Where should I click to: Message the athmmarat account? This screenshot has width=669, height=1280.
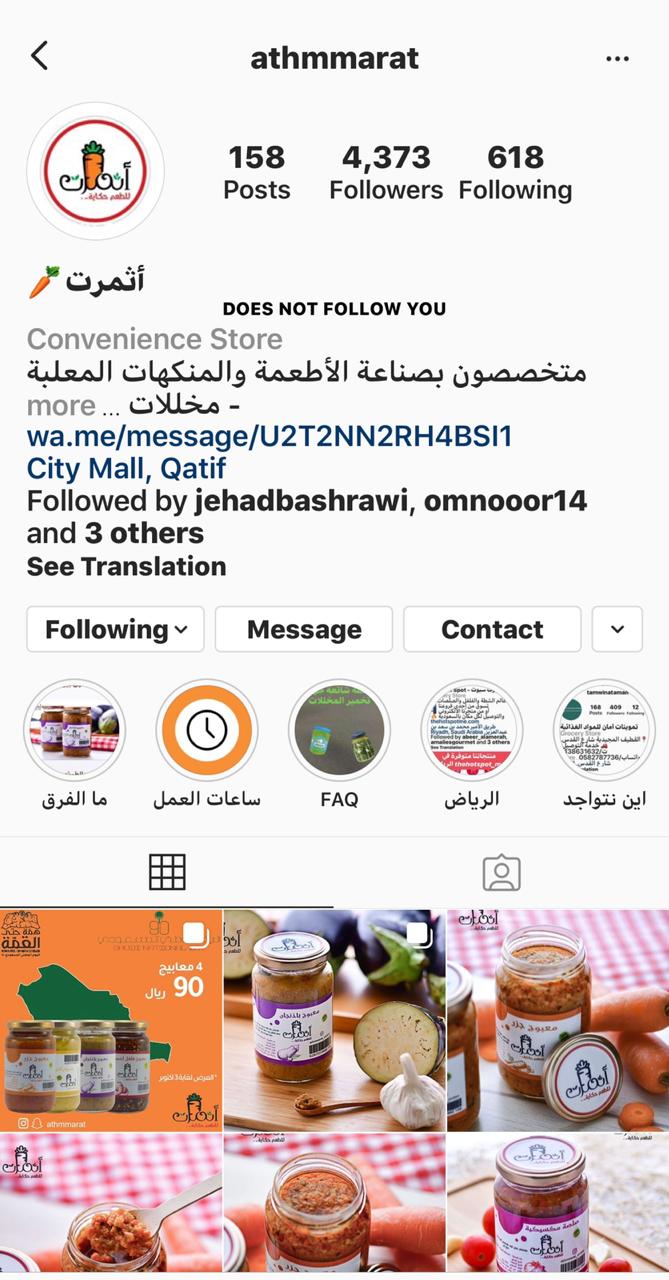[304, 629]
